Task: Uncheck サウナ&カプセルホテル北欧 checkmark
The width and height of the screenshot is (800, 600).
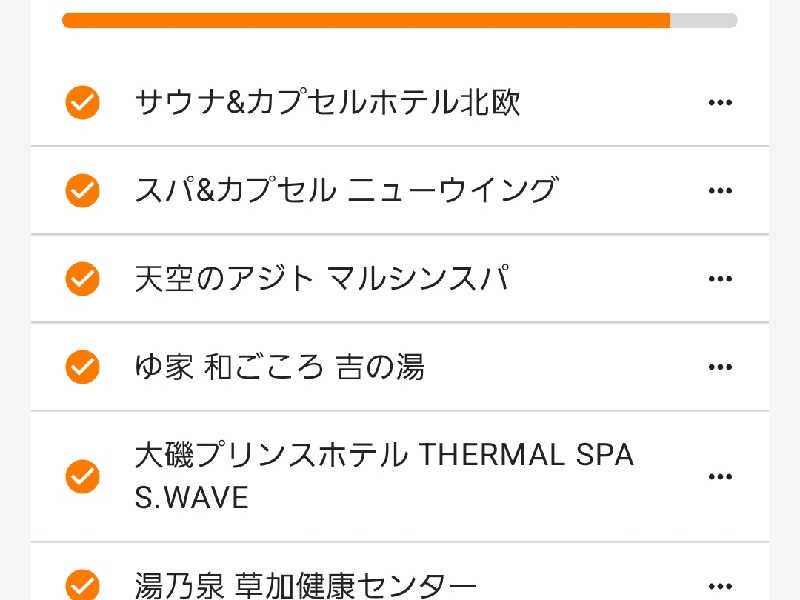Action: (82, 102)
